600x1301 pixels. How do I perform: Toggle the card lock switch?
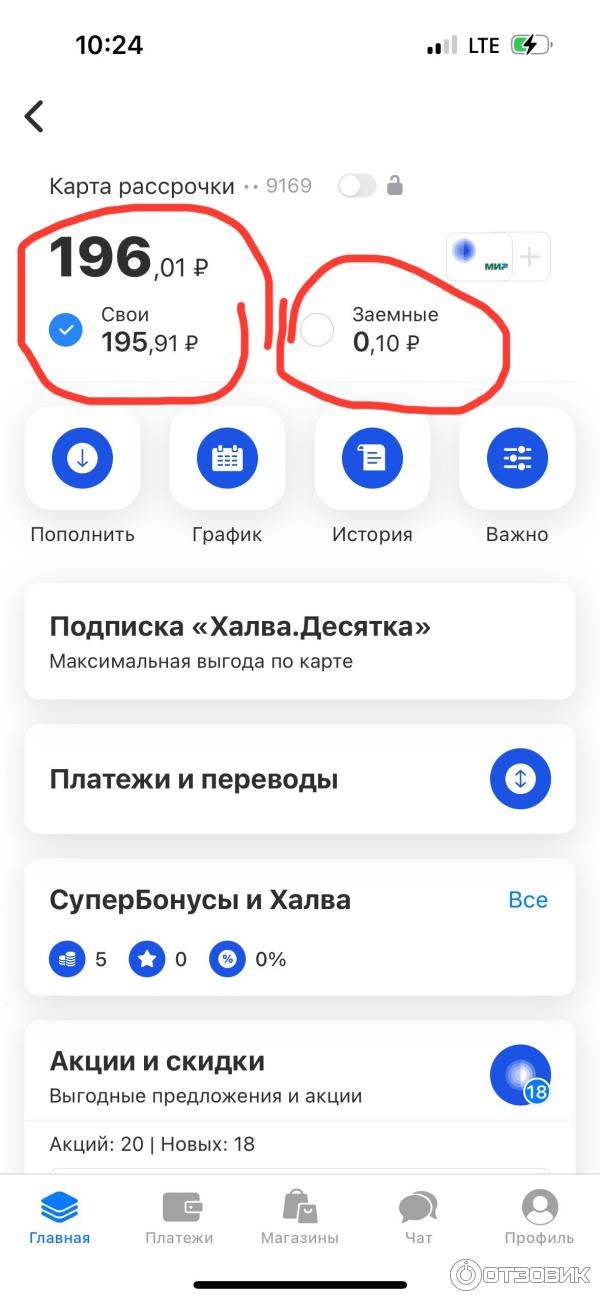pos(357,186)
